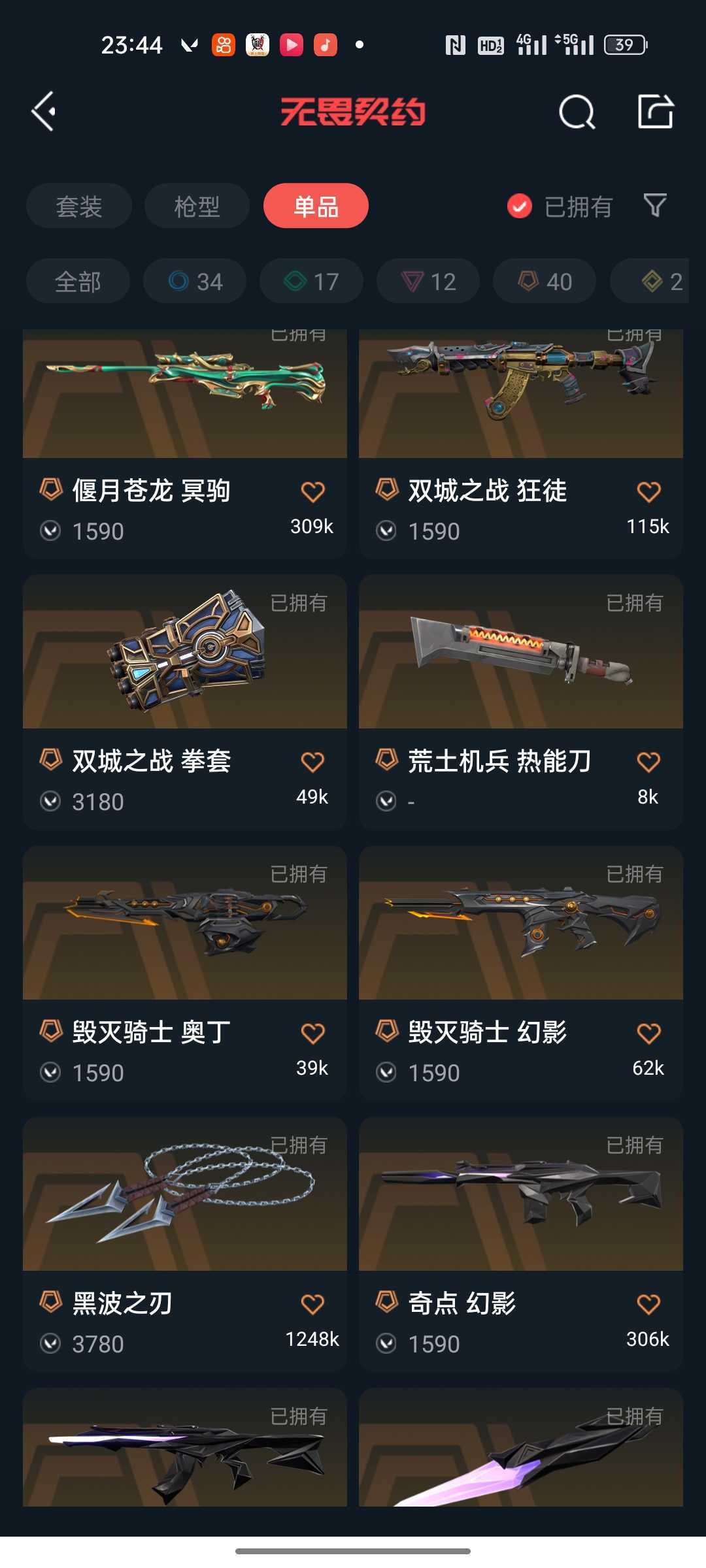Filter by the blue tier chip showing 34
This screenshot has height=1568, width=706.
(x=195, y=281)
